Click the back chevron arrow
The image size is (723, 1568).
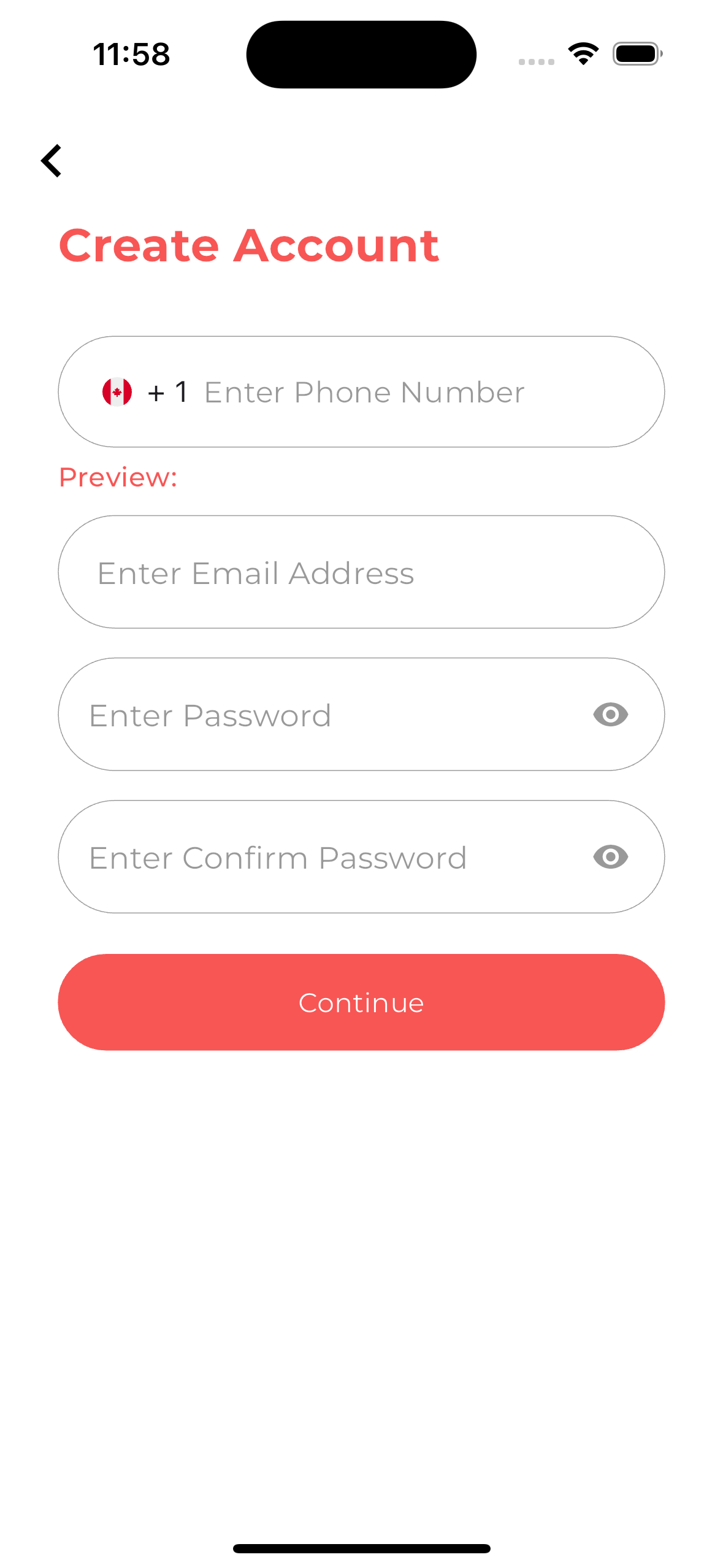pyautogui.click(x=52, y=161)
